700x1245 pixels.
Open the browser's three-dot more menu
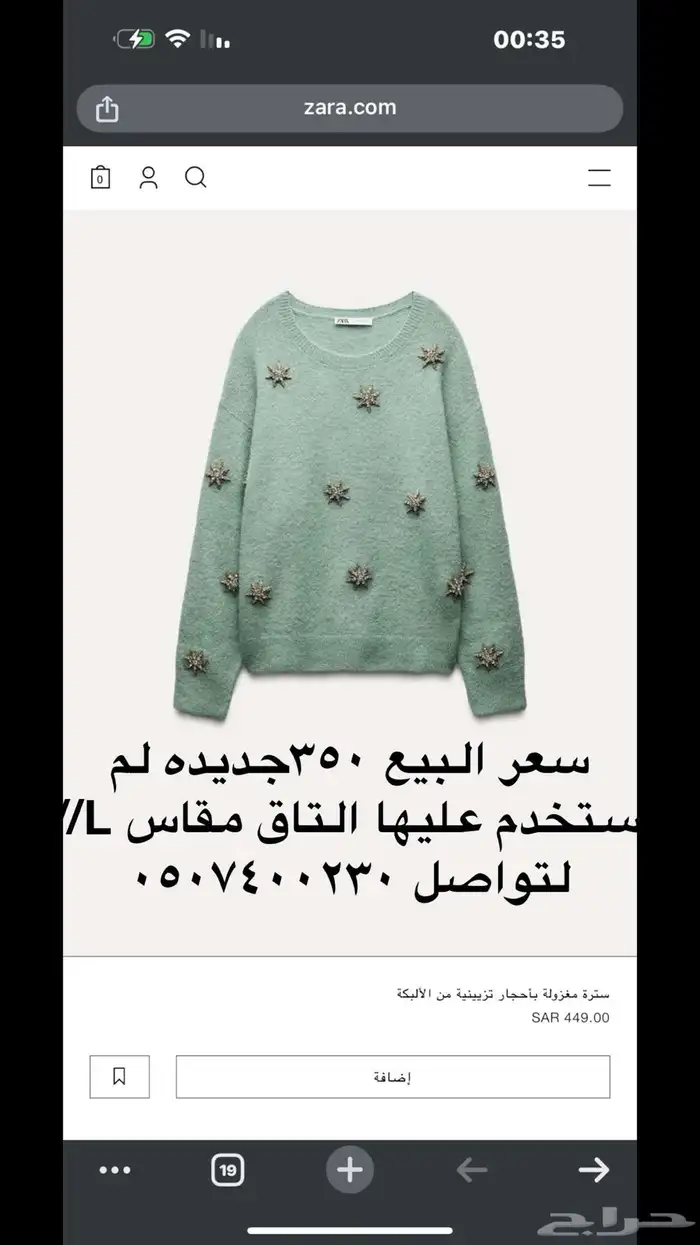pos(115,1170)
